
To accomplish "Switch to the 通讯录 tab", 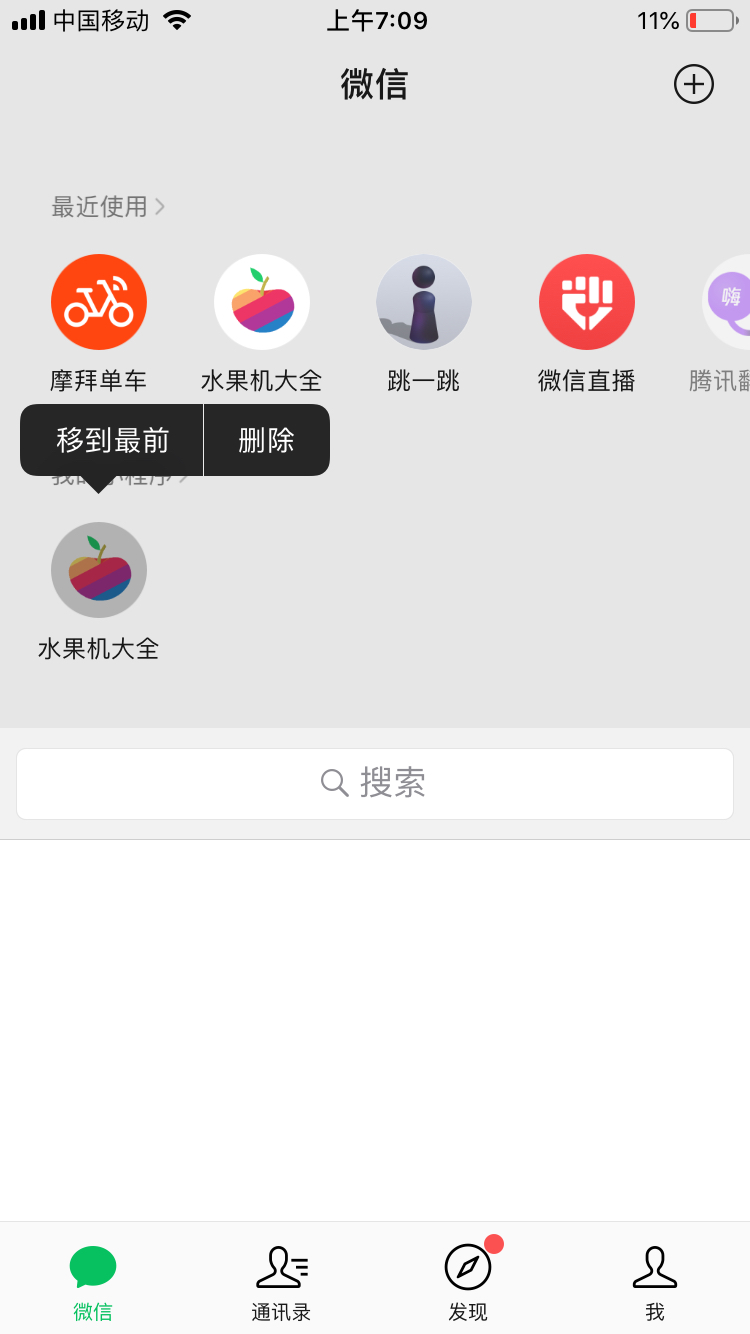I will [x=280, y=1280].
